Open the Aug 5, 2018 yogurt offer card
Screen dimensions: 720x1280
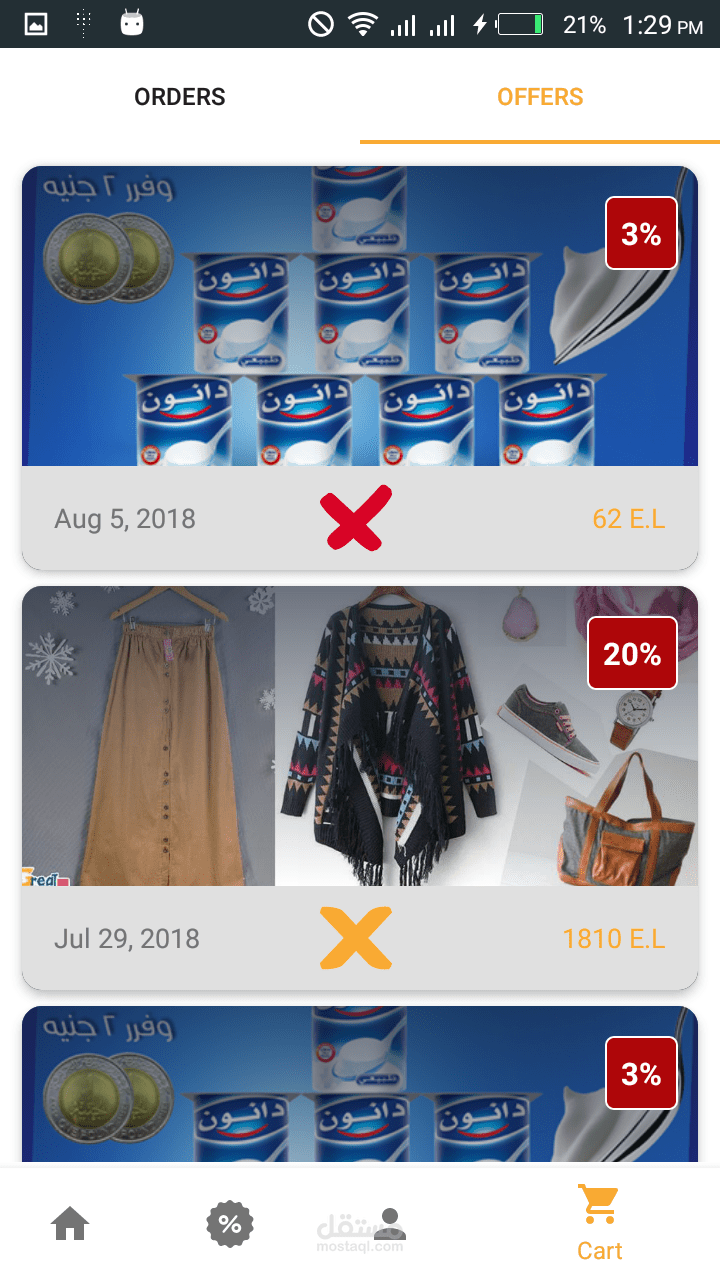360,316
